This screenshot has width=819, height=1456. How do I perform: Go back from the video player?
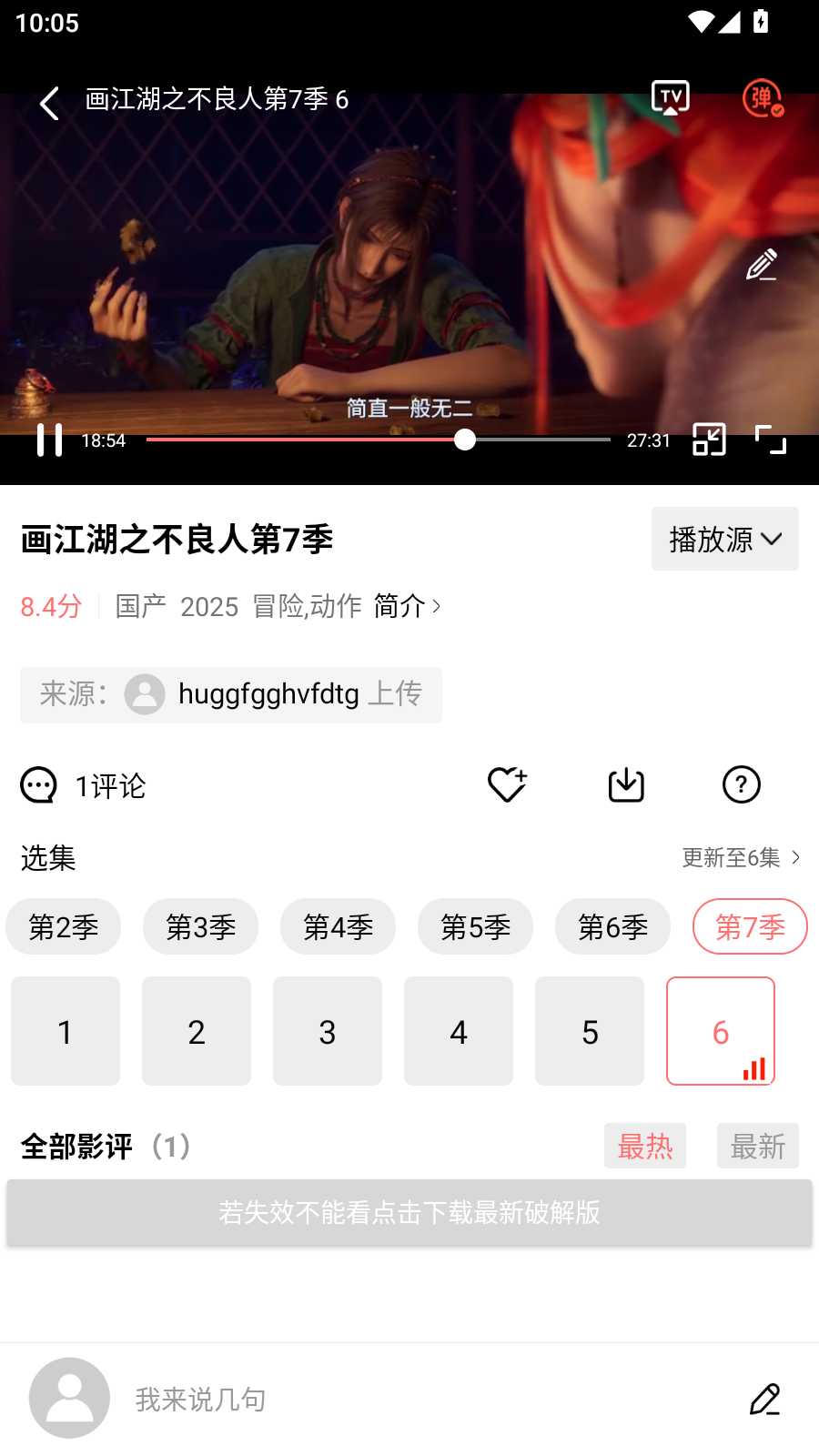50,102
